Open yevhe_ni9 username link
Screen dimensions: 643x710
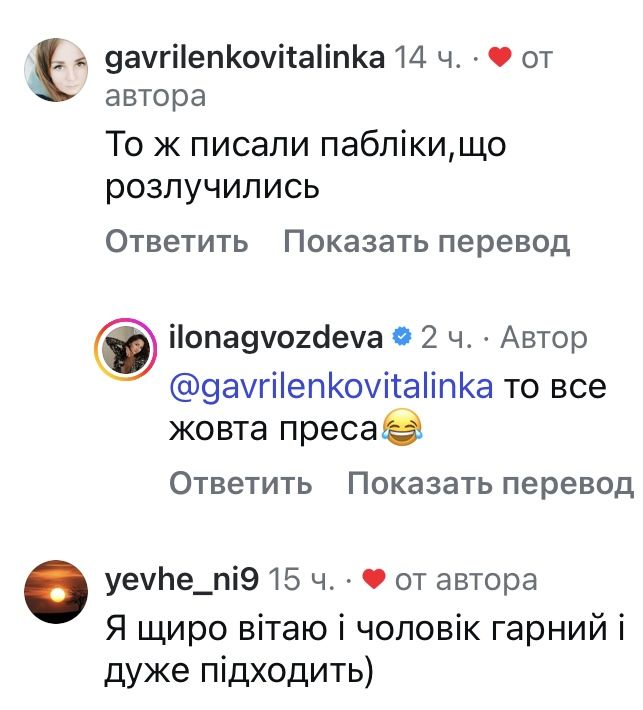[182, 579]
